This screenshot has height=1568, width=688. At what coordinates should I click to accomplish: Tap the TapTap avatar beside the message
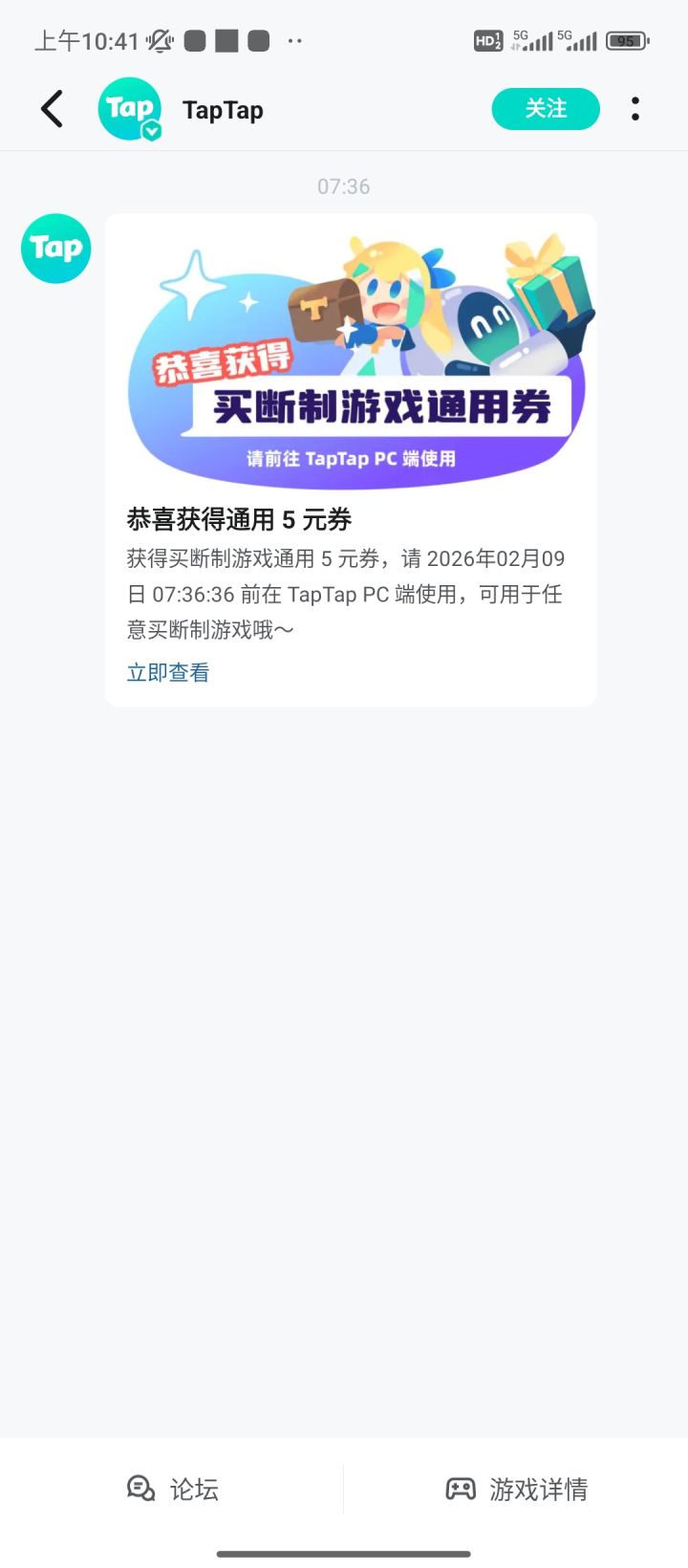coord(54,248)
